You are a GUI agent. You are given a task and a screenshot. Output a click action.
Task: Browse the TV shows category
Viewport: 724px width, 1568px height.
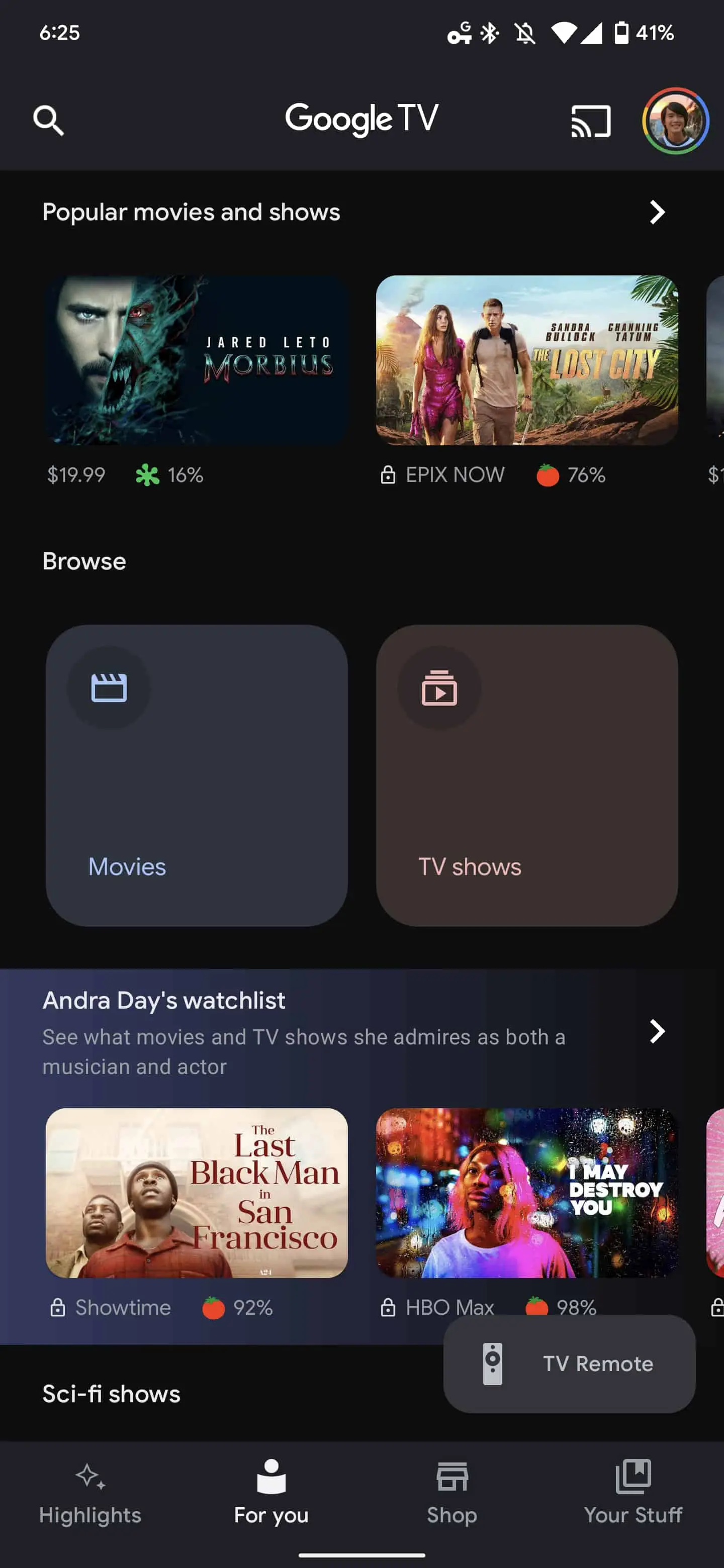tap(527, 775)
